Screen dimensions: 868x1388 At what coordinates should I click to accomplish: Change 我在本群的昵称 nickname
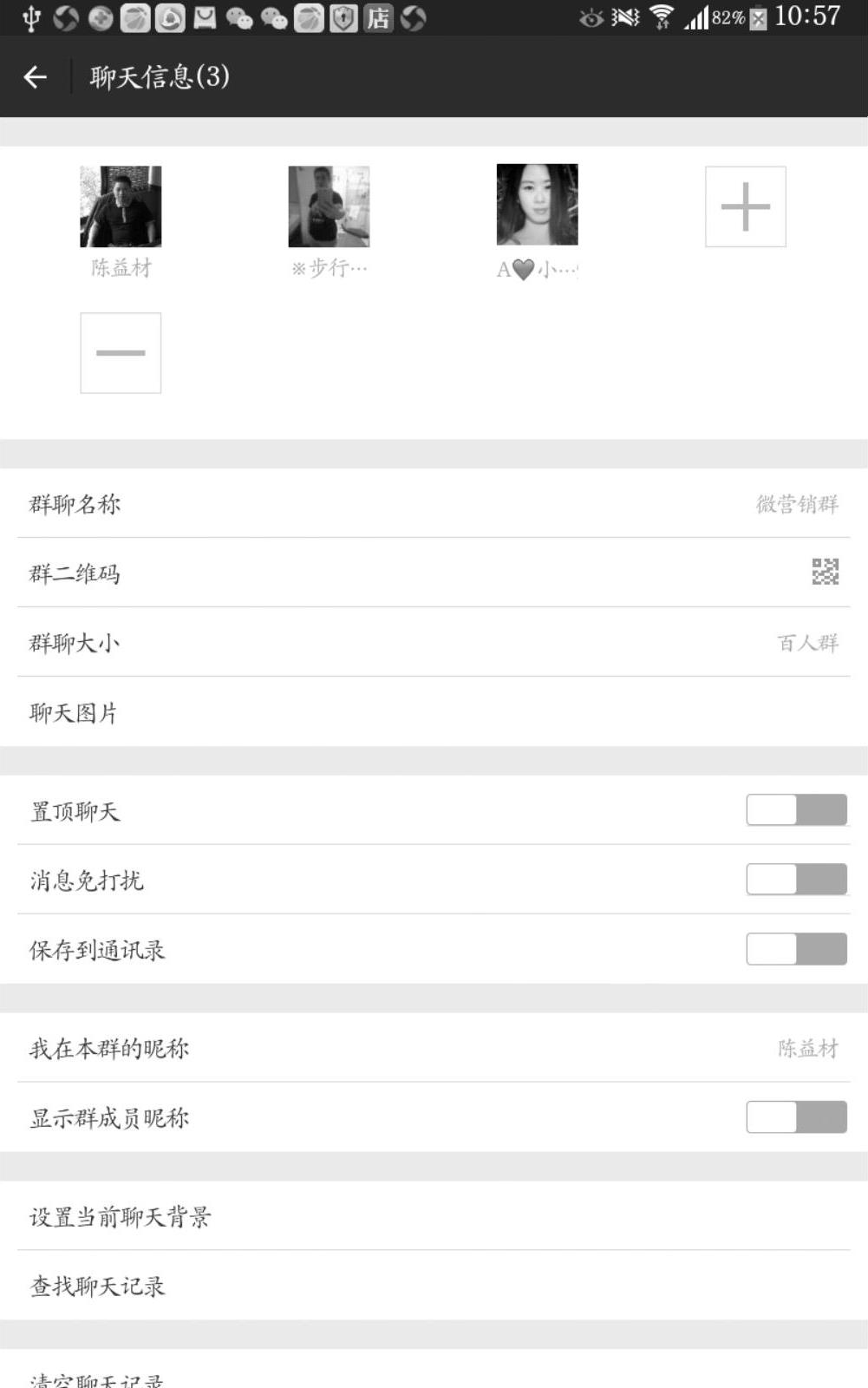point(434,1048)
